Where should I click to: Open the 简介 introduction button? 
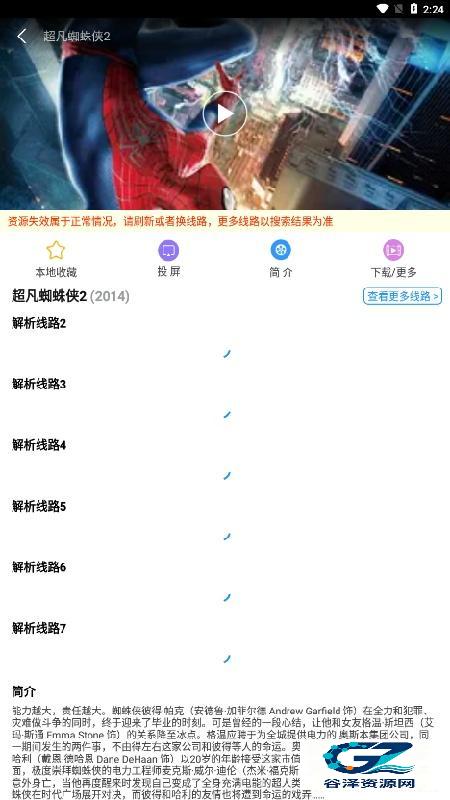(x=281, y=259)
